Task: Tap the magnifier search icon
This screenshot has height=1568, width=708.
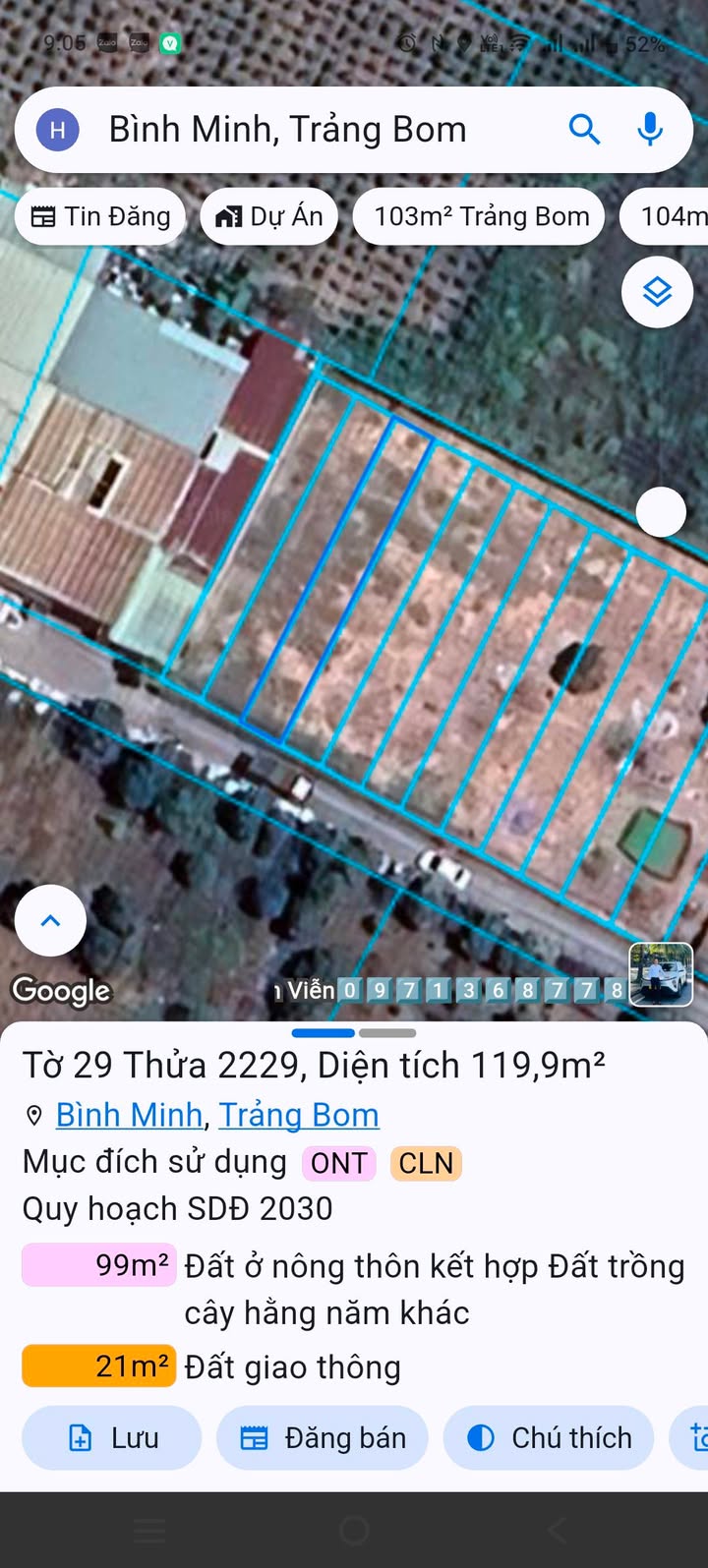Action: click(584, 130)
